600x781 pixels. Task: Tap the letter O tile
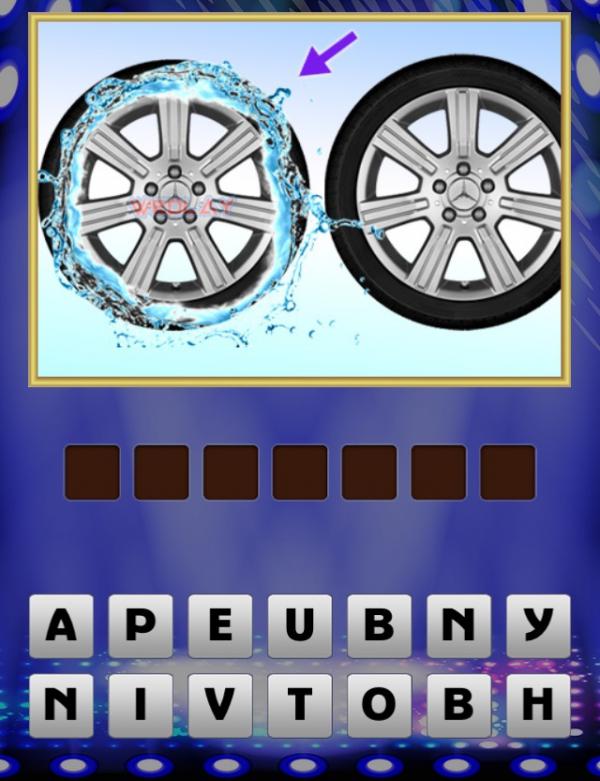pos(379,705)
